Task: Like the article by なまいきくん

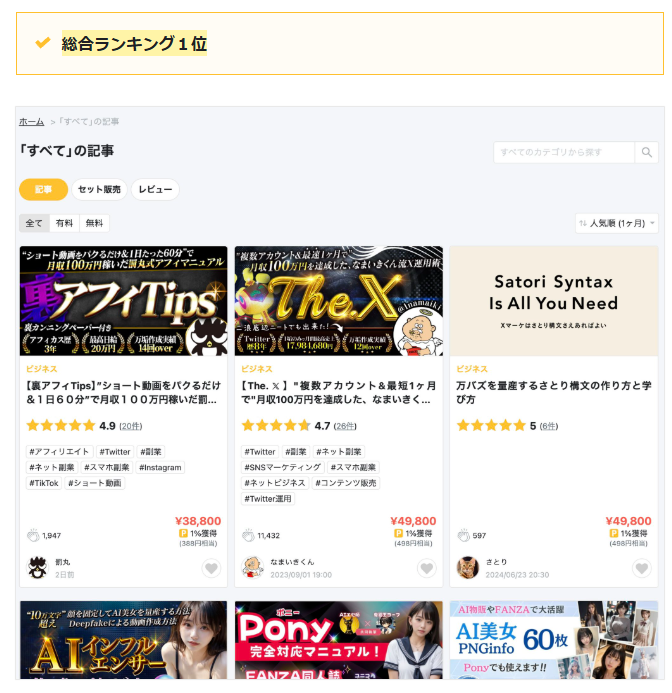Action: coord(426,568)
